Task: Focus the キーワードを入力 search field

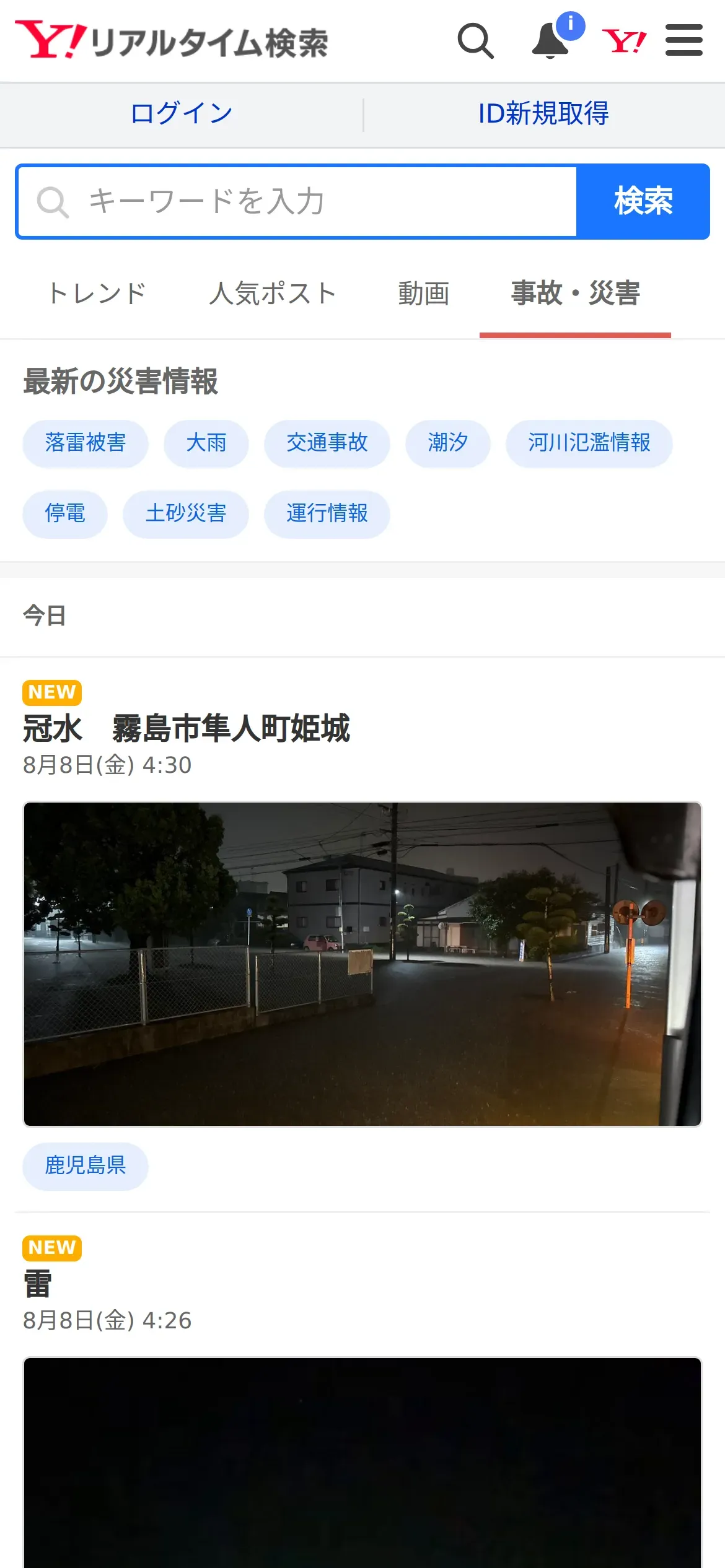Action: [297, 202]
